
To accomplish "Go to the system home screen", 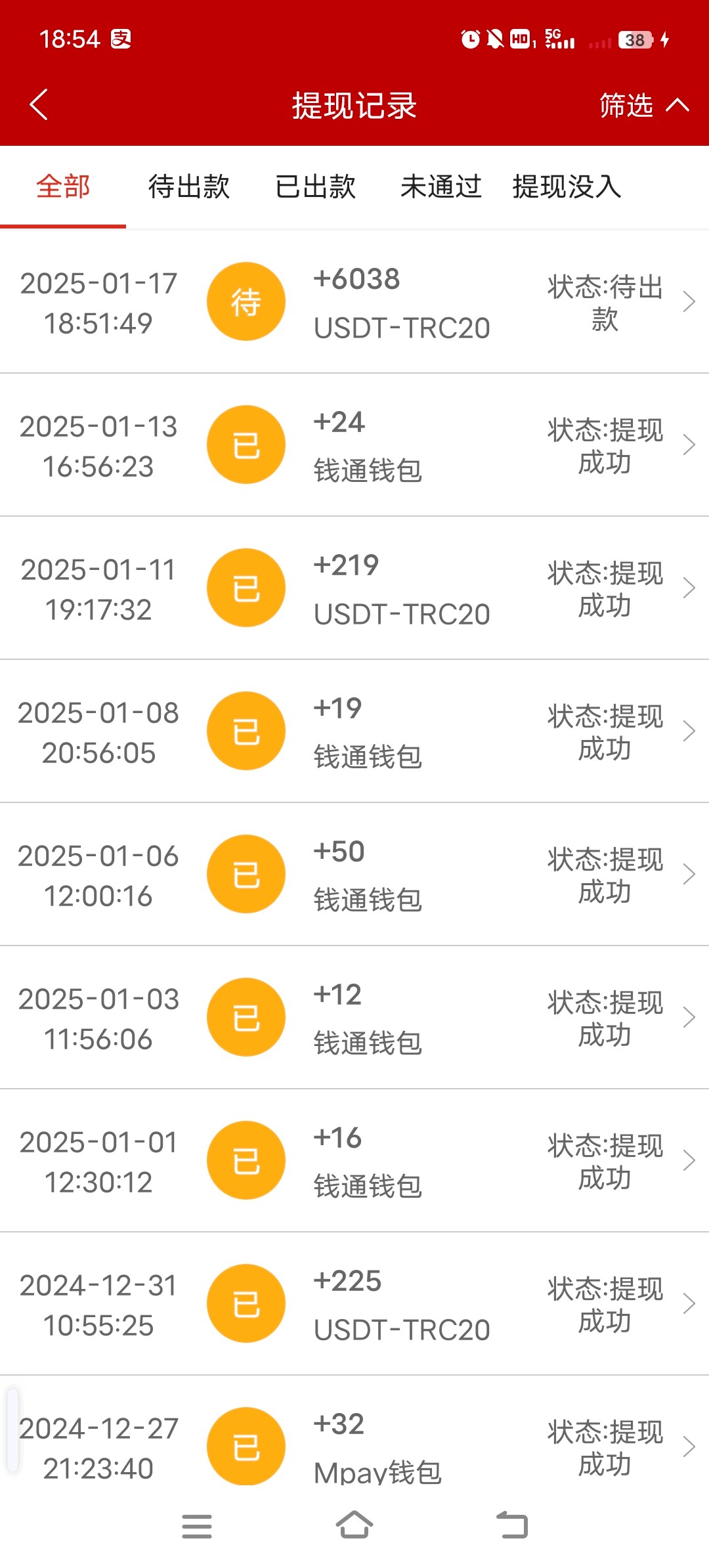I will 354,1526.
